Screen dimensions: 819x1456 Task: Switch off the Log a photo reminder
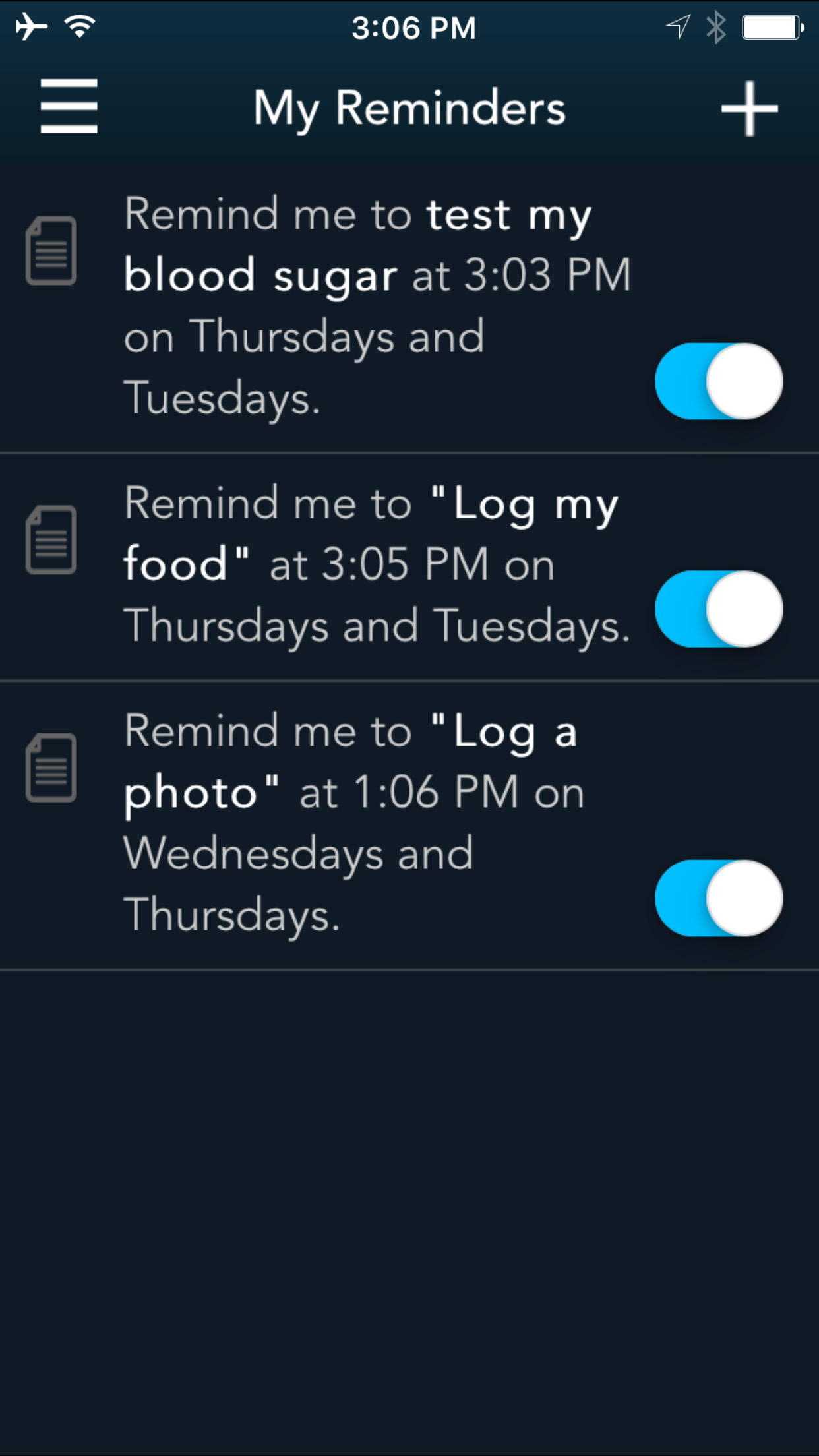click(719, 898)
